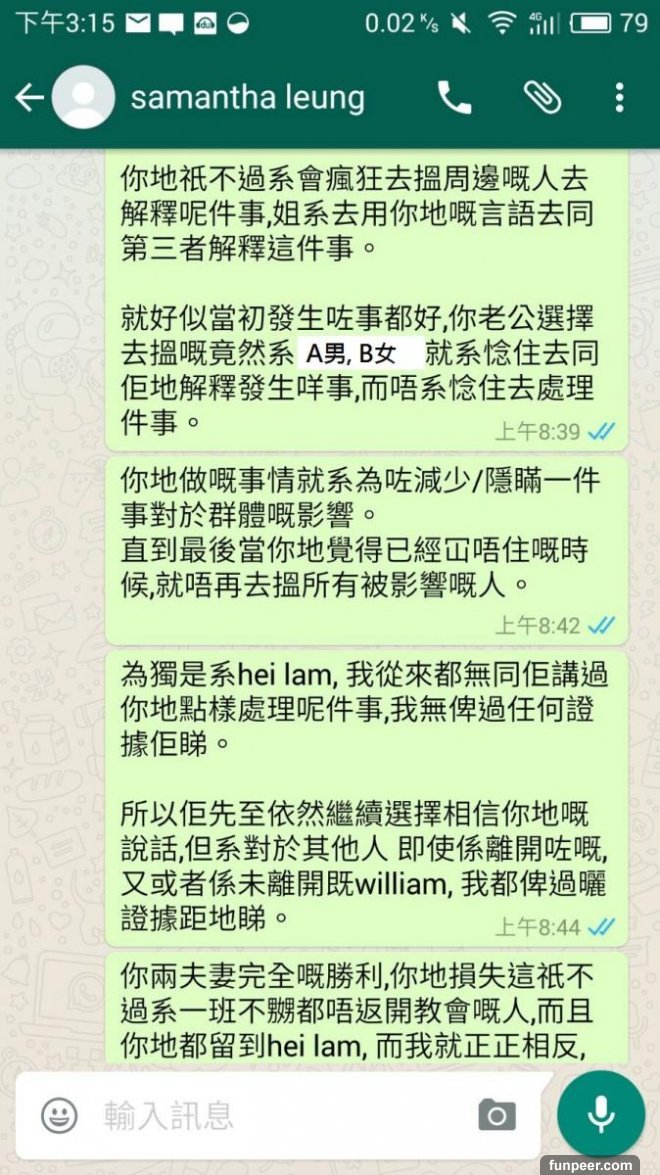The height and width of the screenshot is (1175, 660).
Task: Open the camera from the input bar
Action: (x=497, y=1114)
